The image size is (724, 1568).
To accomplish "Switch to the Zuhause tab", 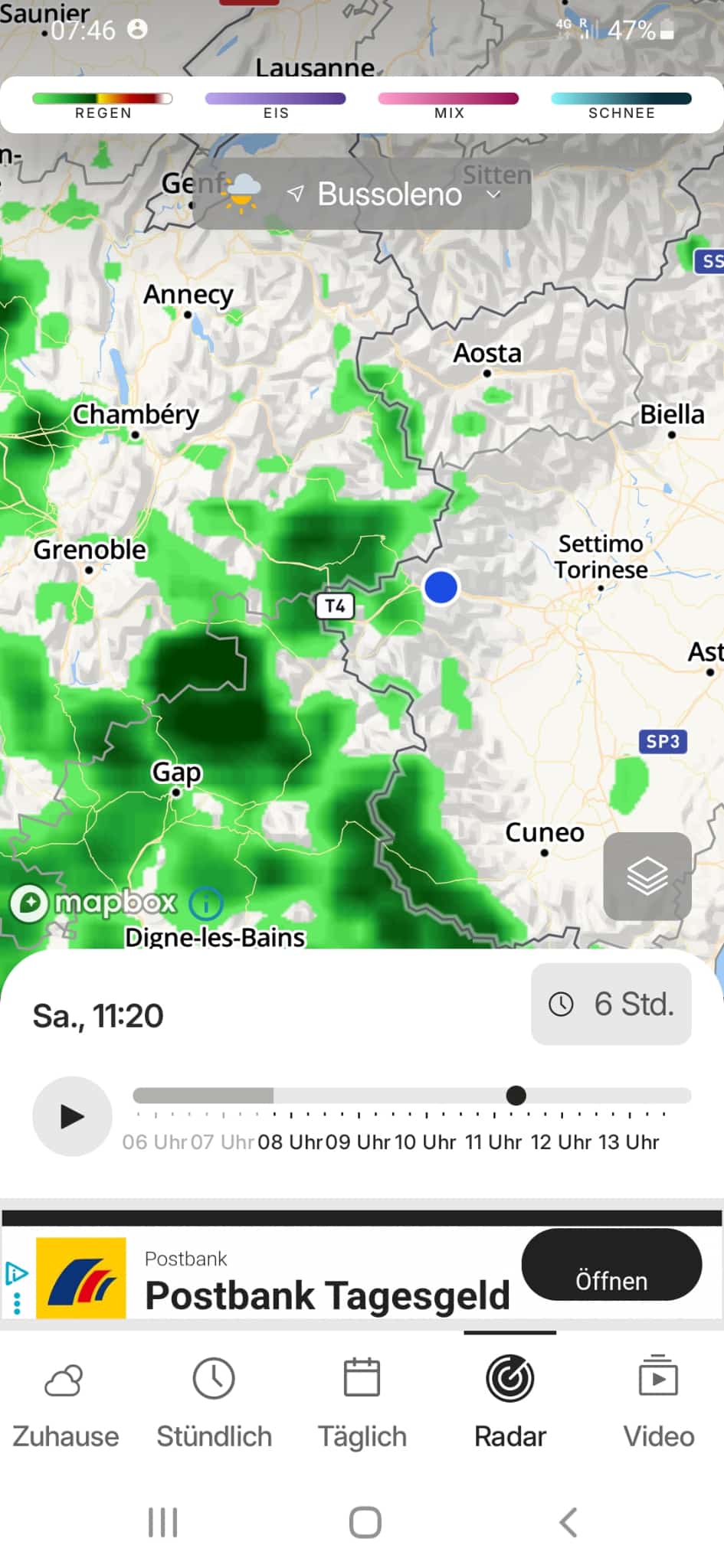I will pos(65,1403).
